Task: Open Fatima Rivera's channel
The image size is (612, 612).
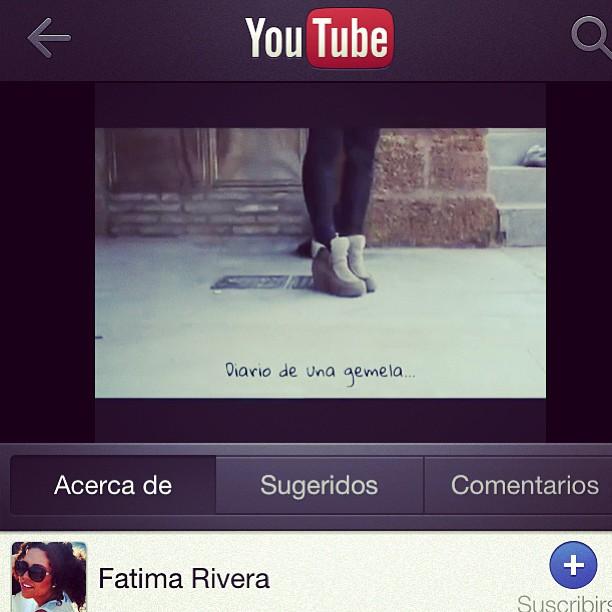Action: pyautogui.click(x=184, y=578)
